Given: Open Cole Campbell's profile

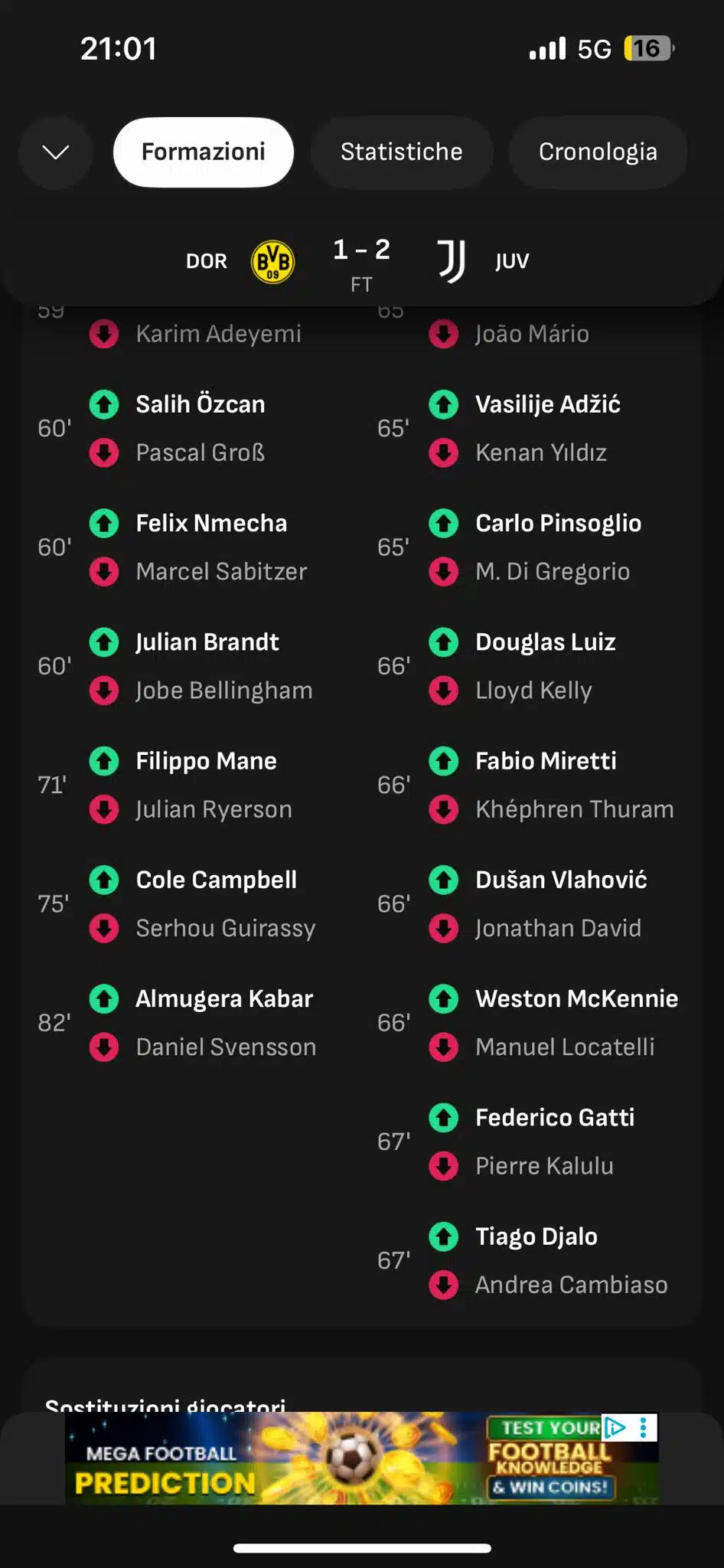Looking at the screenshot, I should [216, 880].
